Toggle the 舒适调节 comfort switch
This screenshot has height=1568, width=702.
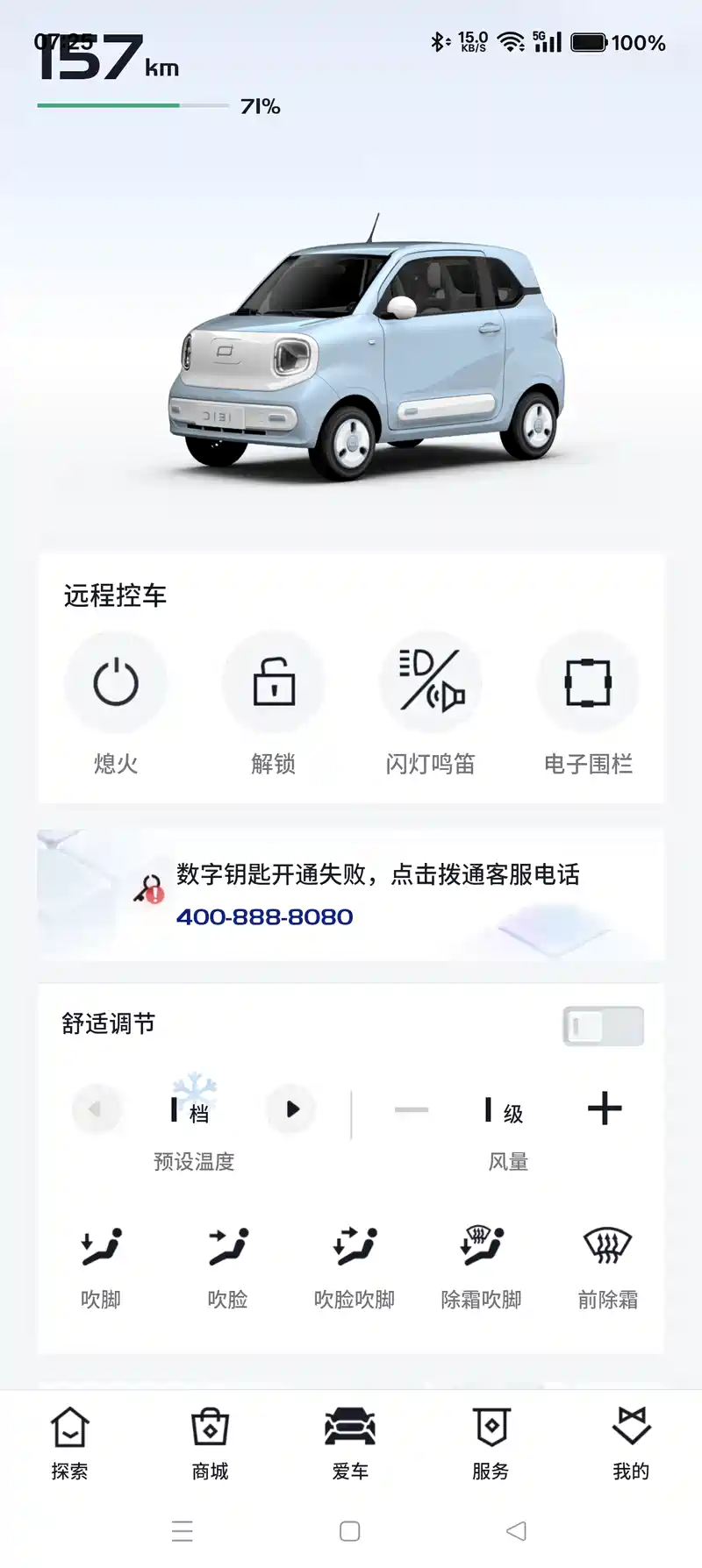(x=604, y=1026)
